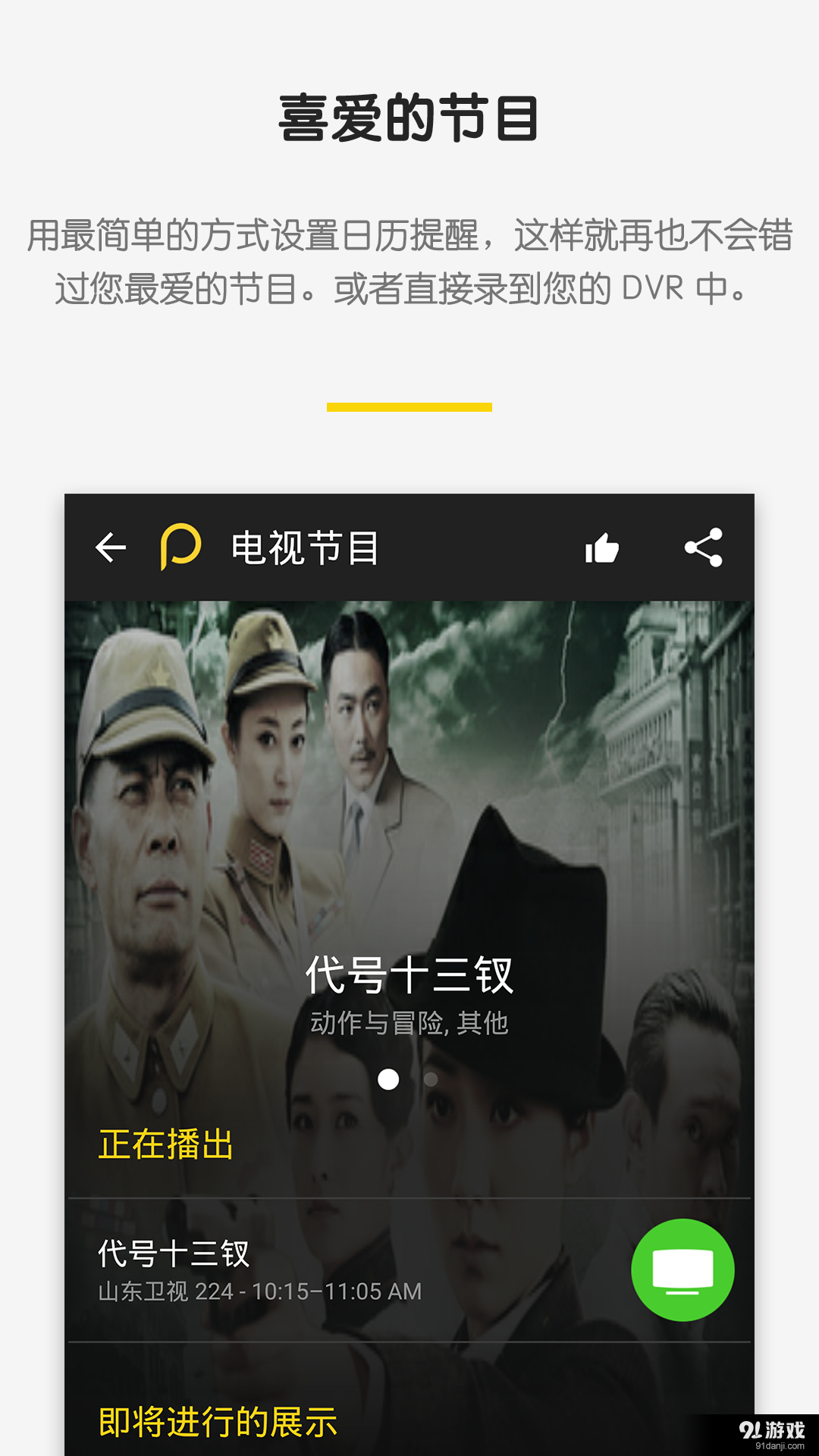
Task: Tap the genre label 动作与冒险, 其他
Action: 409,1024
